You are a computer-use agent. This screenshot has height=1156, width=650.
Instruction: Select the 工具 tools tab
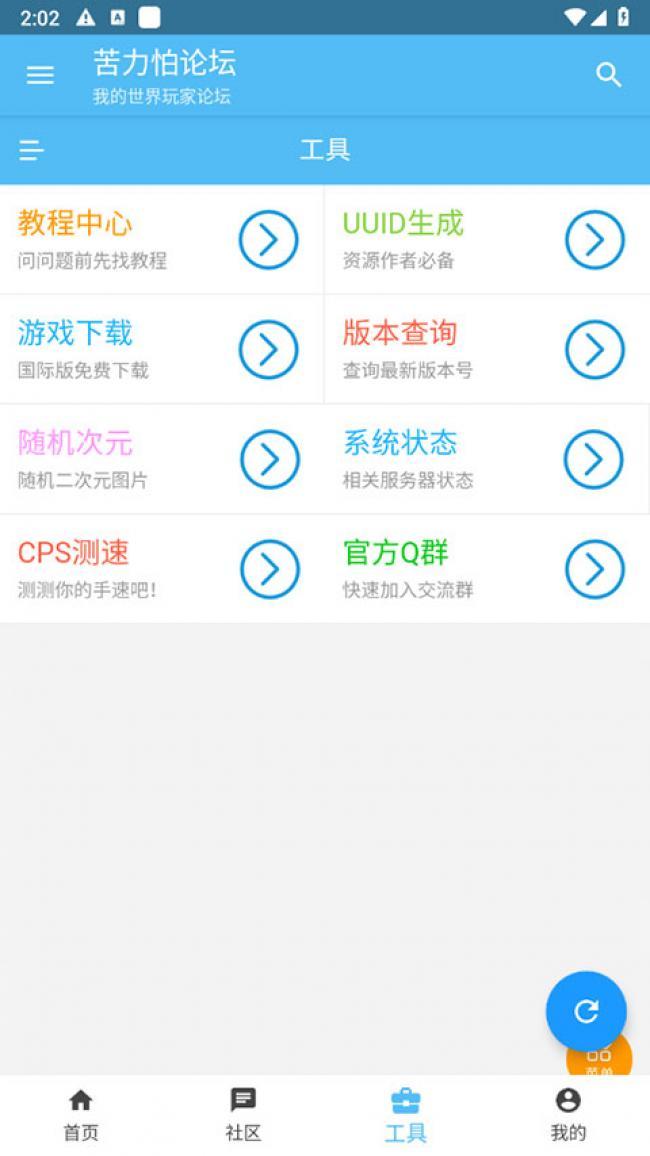405,1115
